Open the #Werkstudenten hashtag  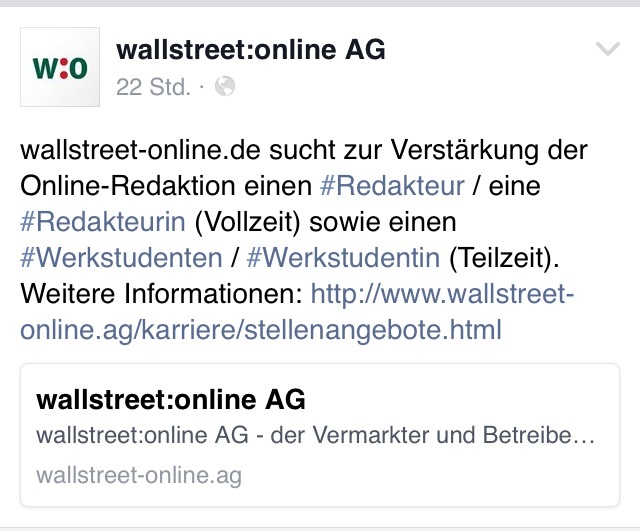[x=121, y=257]
